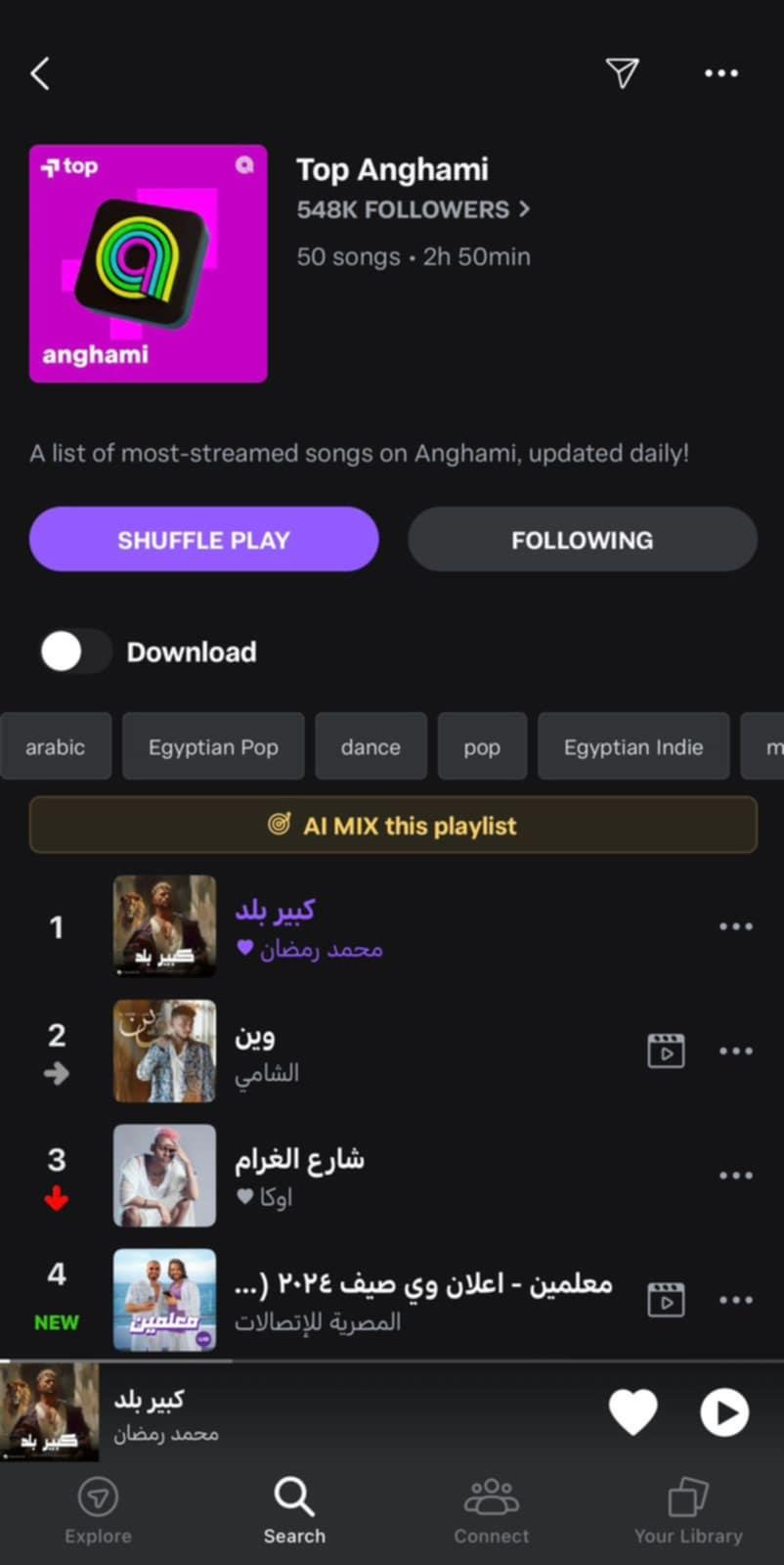Tap the back arrow to leave the playlist
Image resolution: width=784 pixels, height=1565 pixels.
[39, 72]
